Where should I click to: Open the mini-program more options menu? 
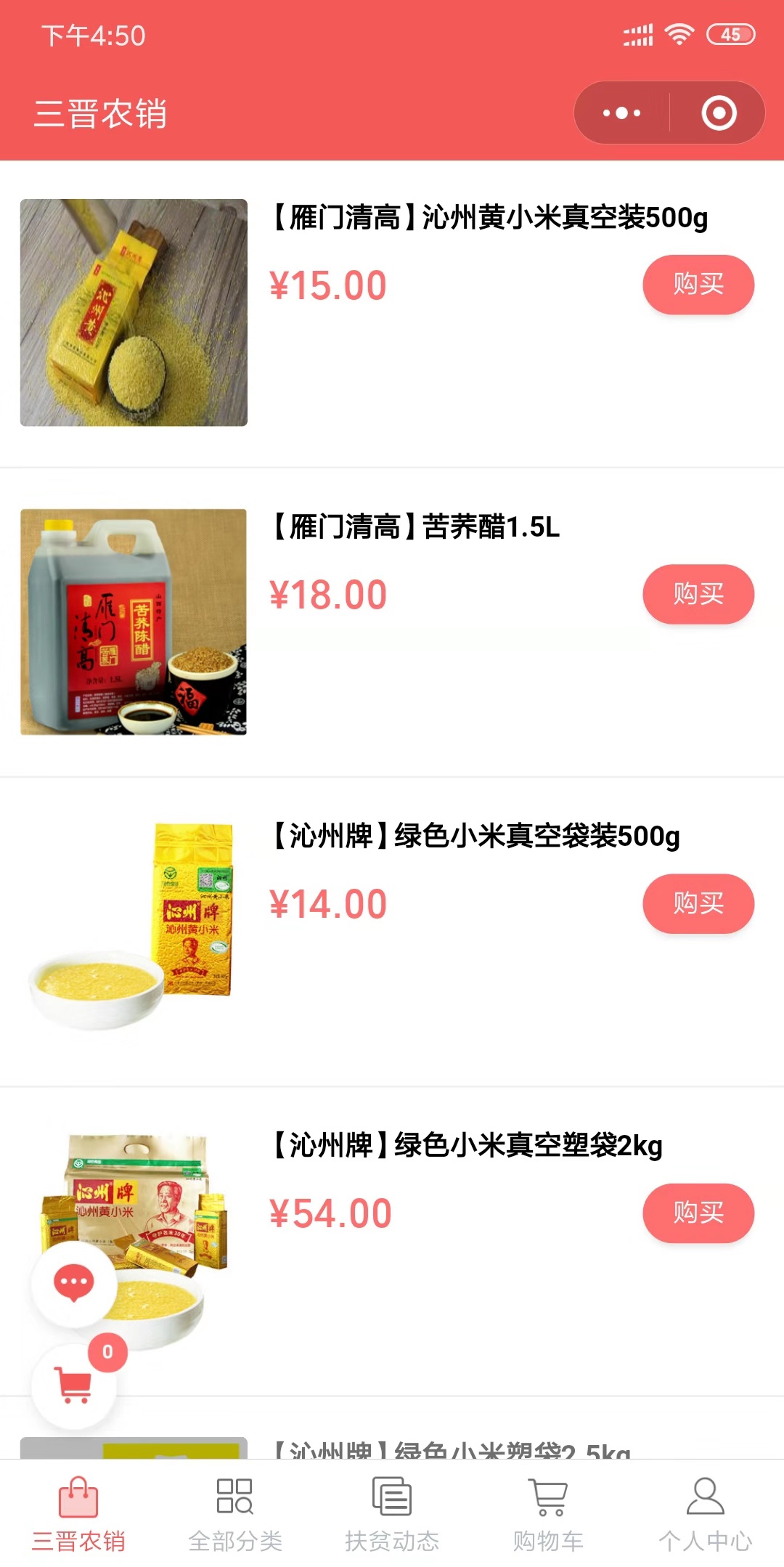click(622, 113)
